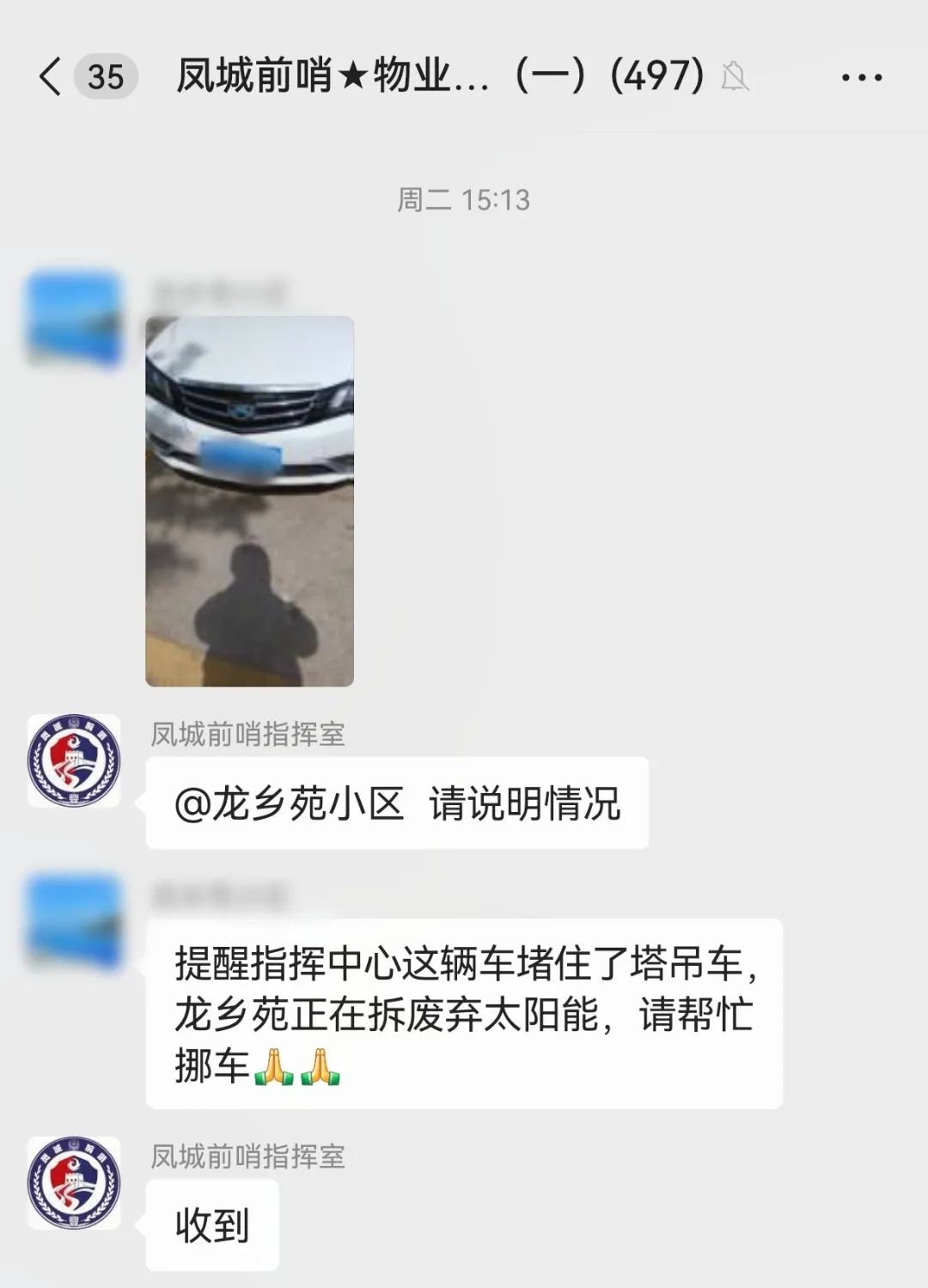928x1288 pixels.
Task: Open the group chat options menu
Action: pyautogui.click(x=861, y=77)
